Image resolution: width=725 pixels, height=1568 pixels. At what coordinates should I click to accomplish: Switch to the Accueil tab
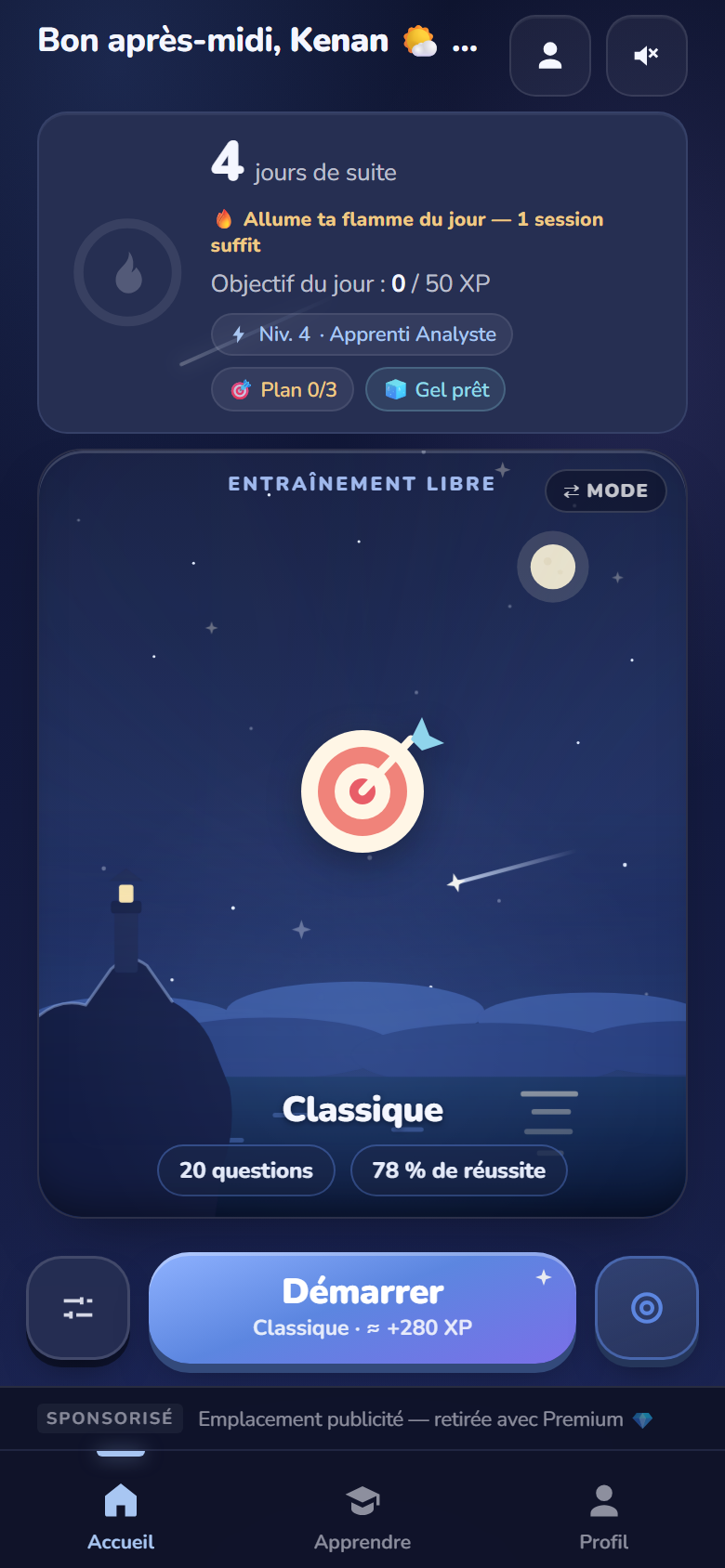[x=121, y=1516]
